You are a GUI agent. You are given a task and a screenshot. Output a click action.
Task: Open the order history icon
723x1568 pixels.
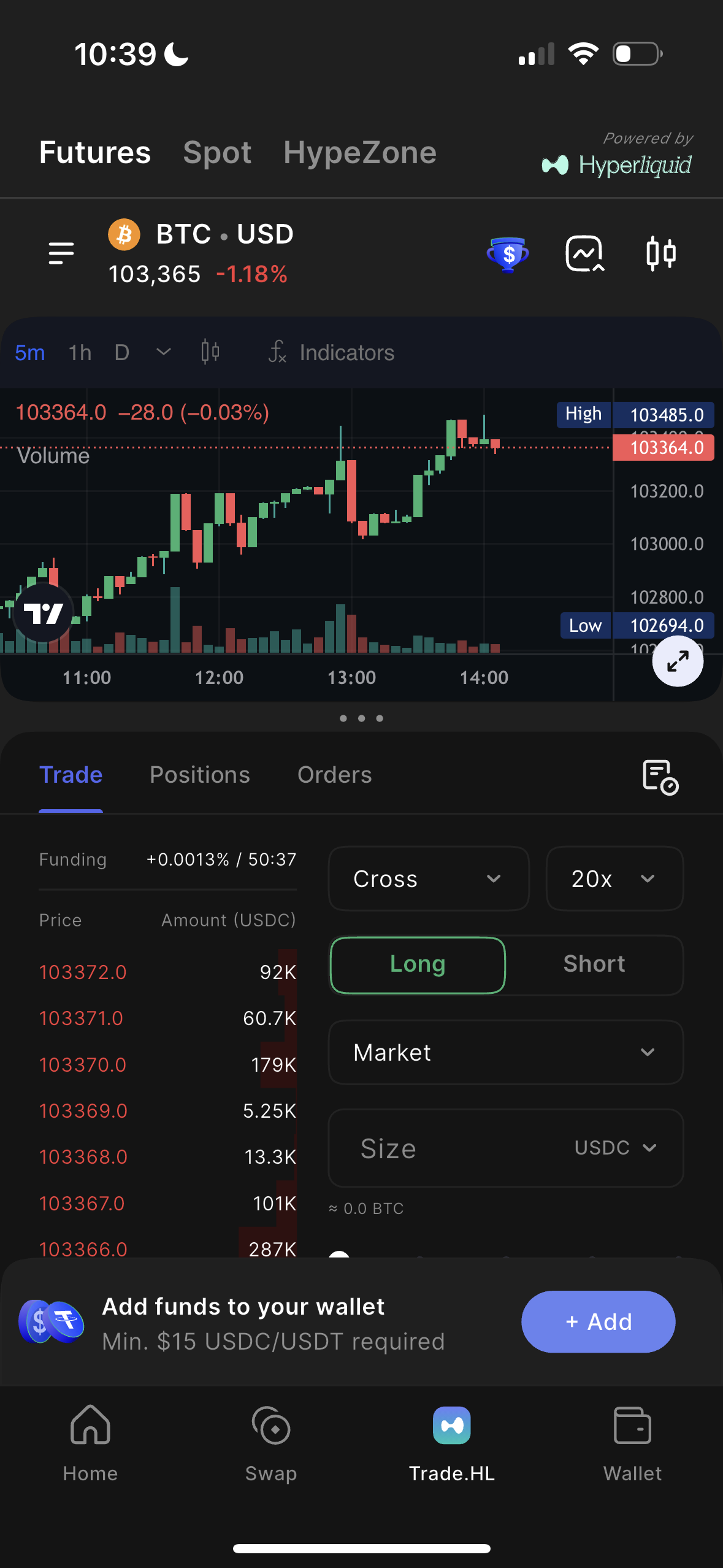click(x=660, y=777)
